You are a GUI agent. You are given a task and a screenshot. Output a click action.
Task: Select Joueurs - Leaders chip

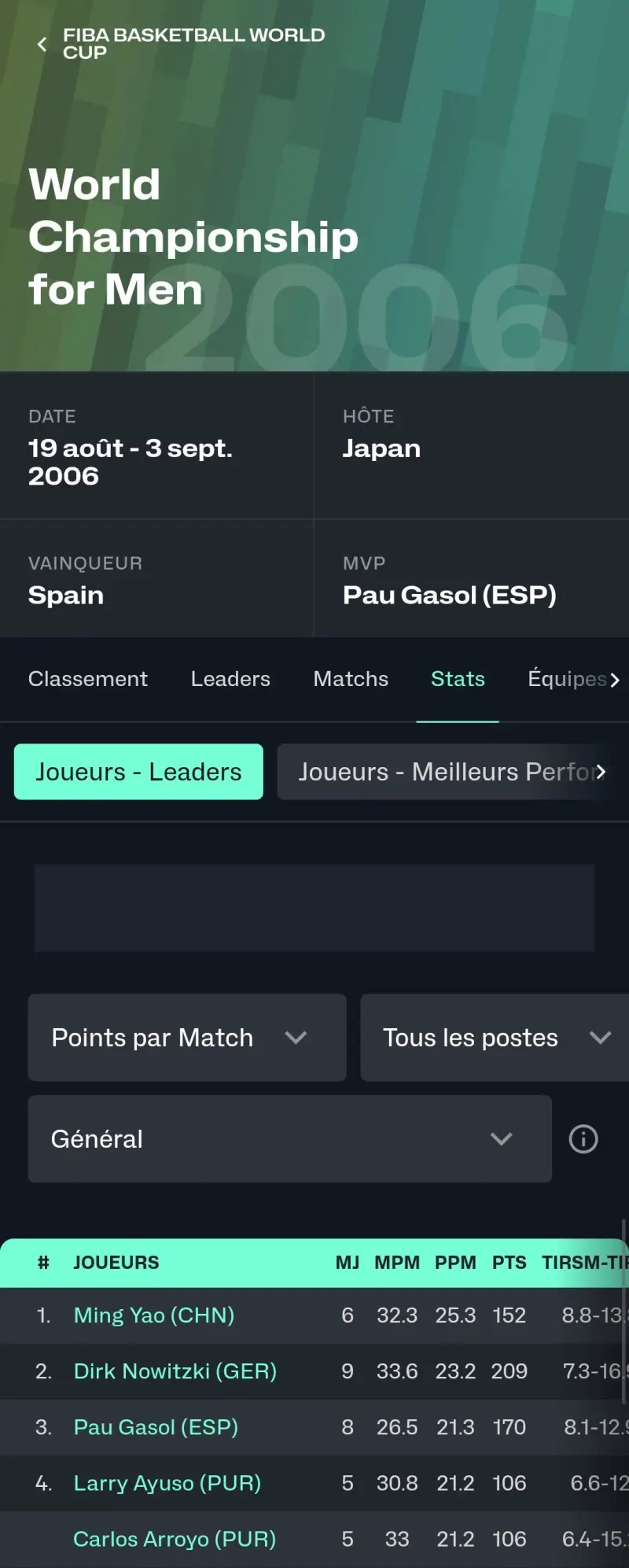pos(138,772)
